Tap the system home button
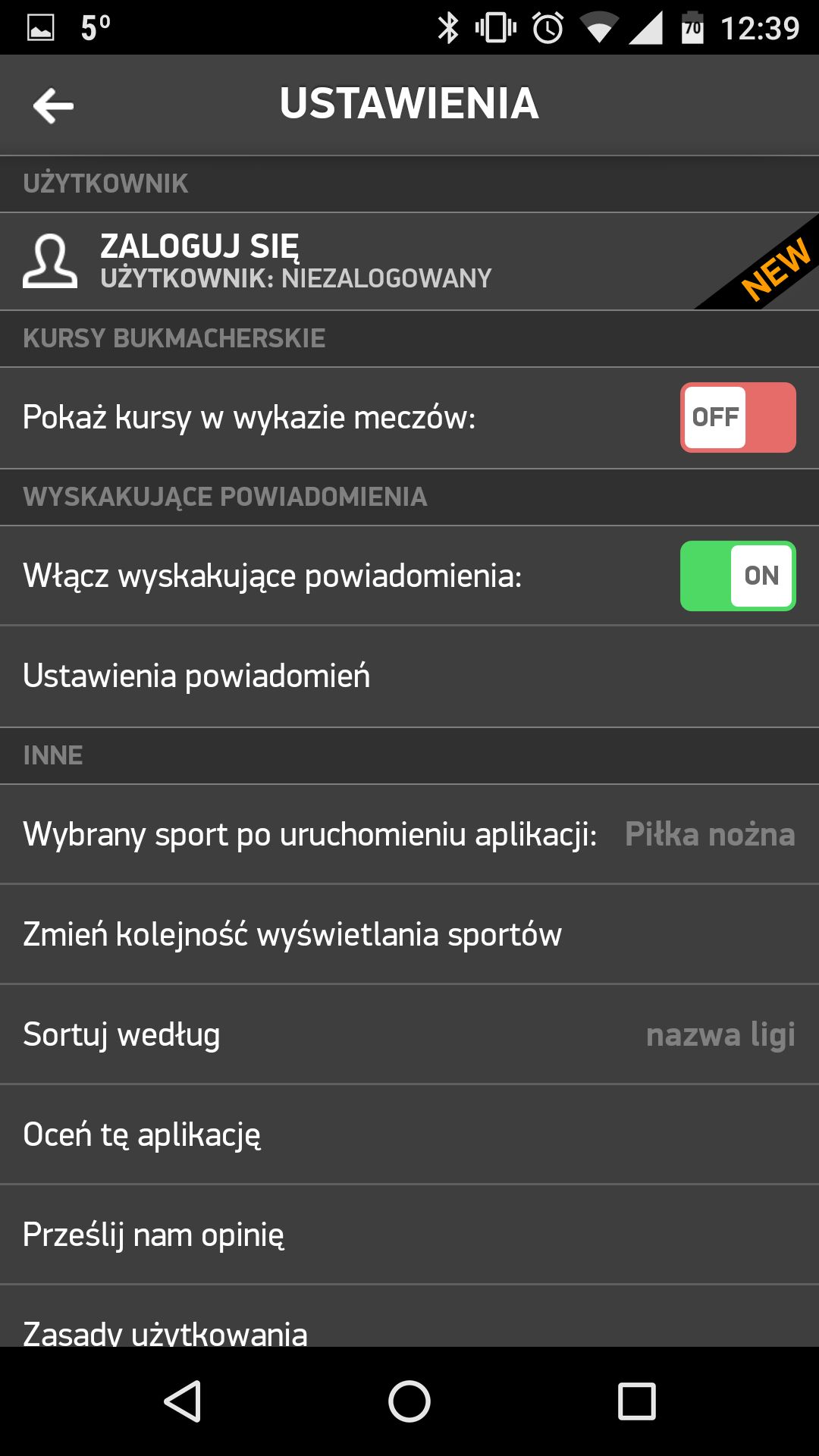 [409, 1401]
